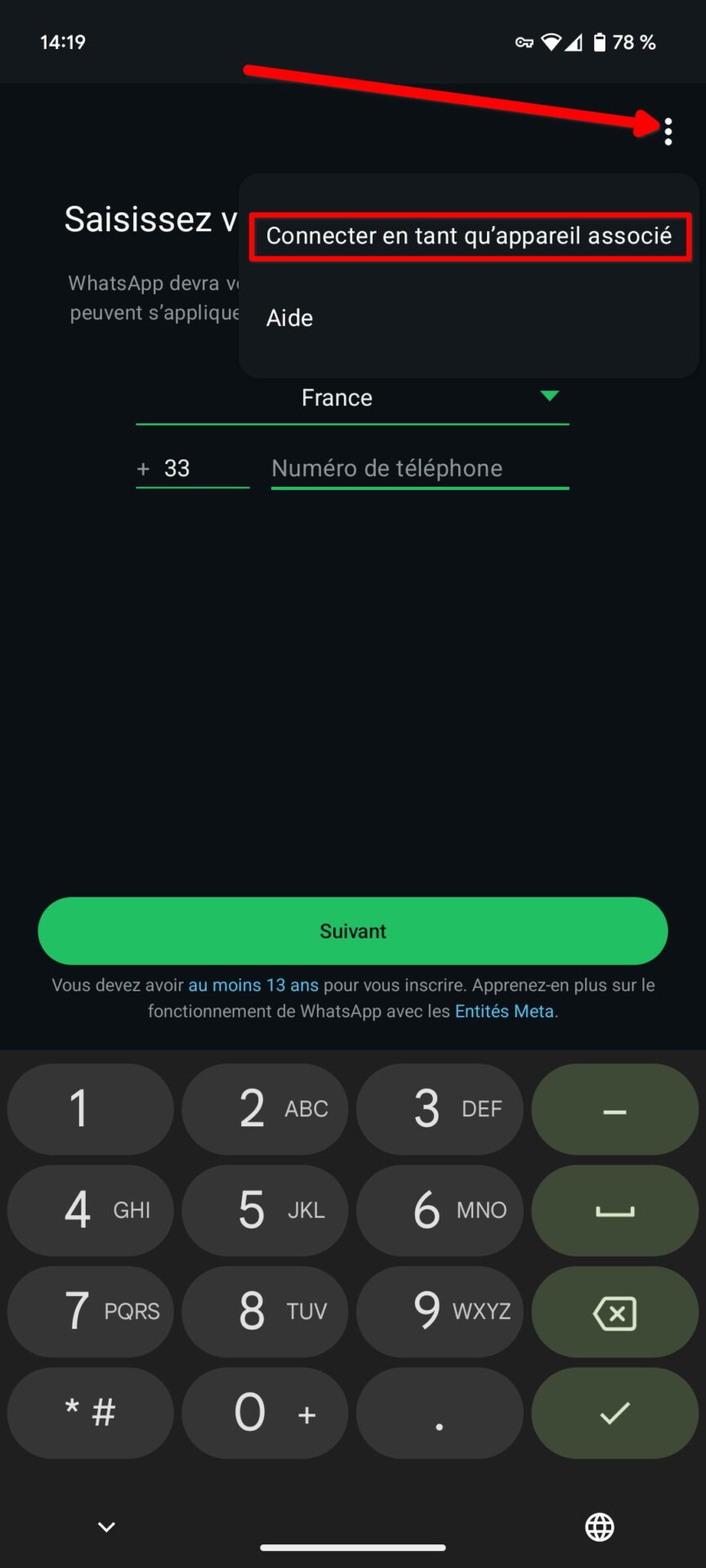Hide the keyboard with the down chevron

click(106, 1526)
